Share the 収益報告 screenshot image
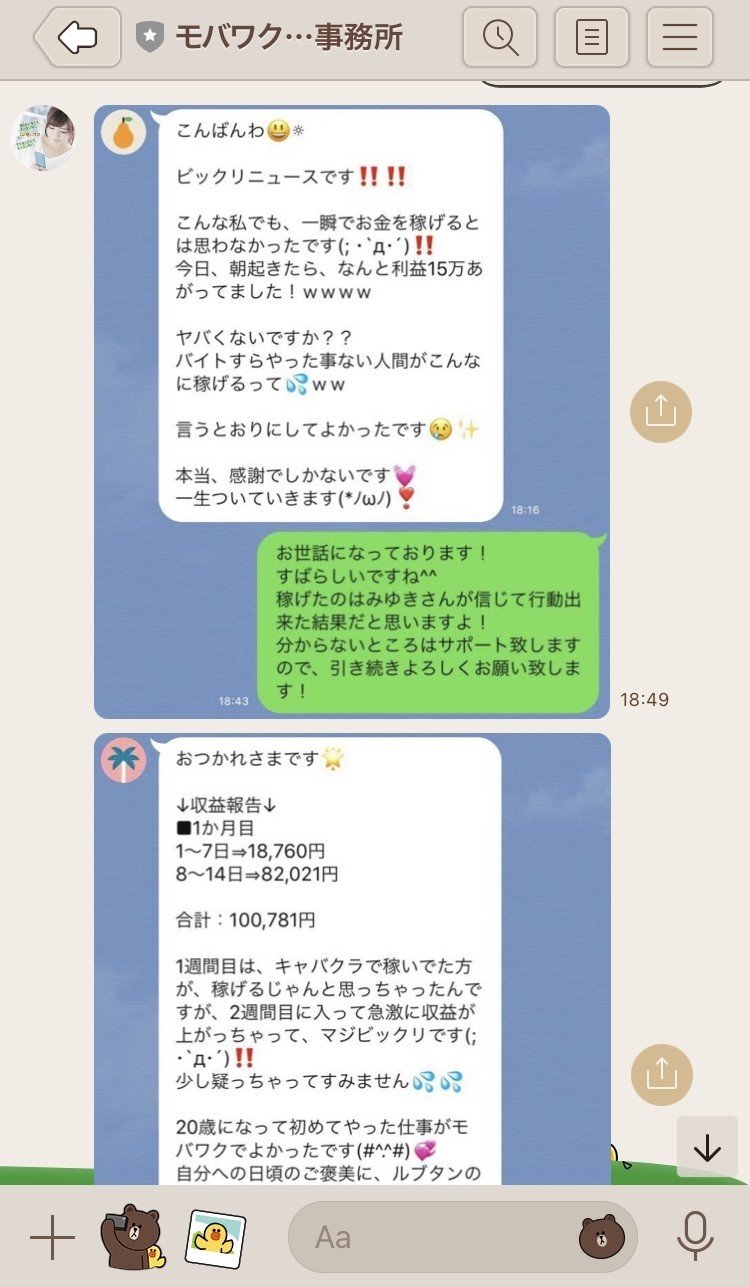This screenshot has height=1287, width=750. point(660,1074)
